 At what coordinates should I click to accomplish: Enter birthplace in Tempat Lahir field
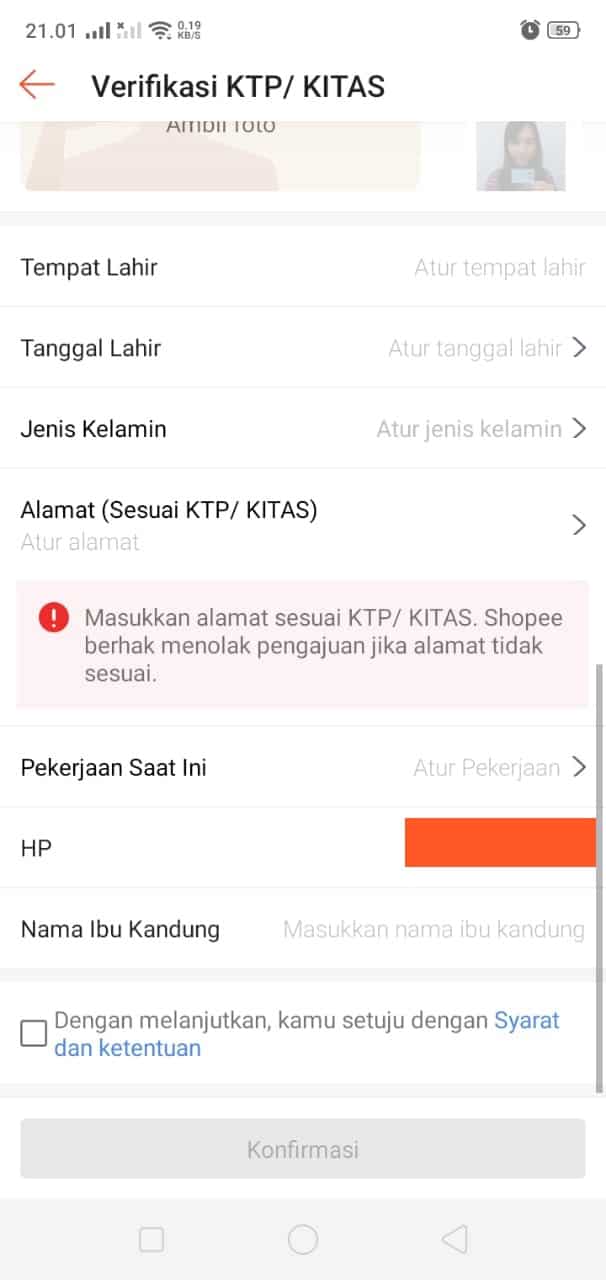point(303,267)
